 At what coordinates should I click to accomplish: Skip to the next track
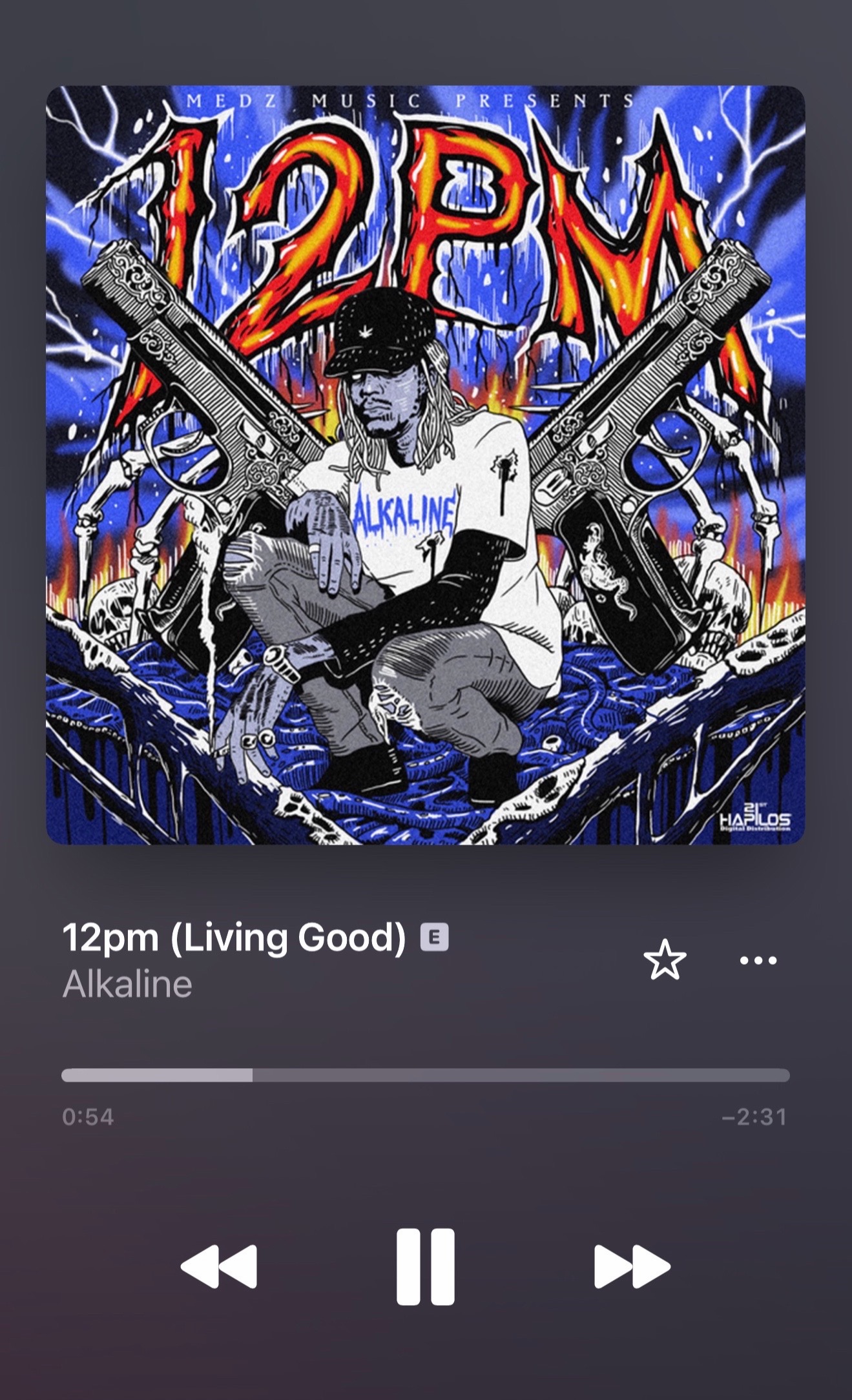(632, 1266)
